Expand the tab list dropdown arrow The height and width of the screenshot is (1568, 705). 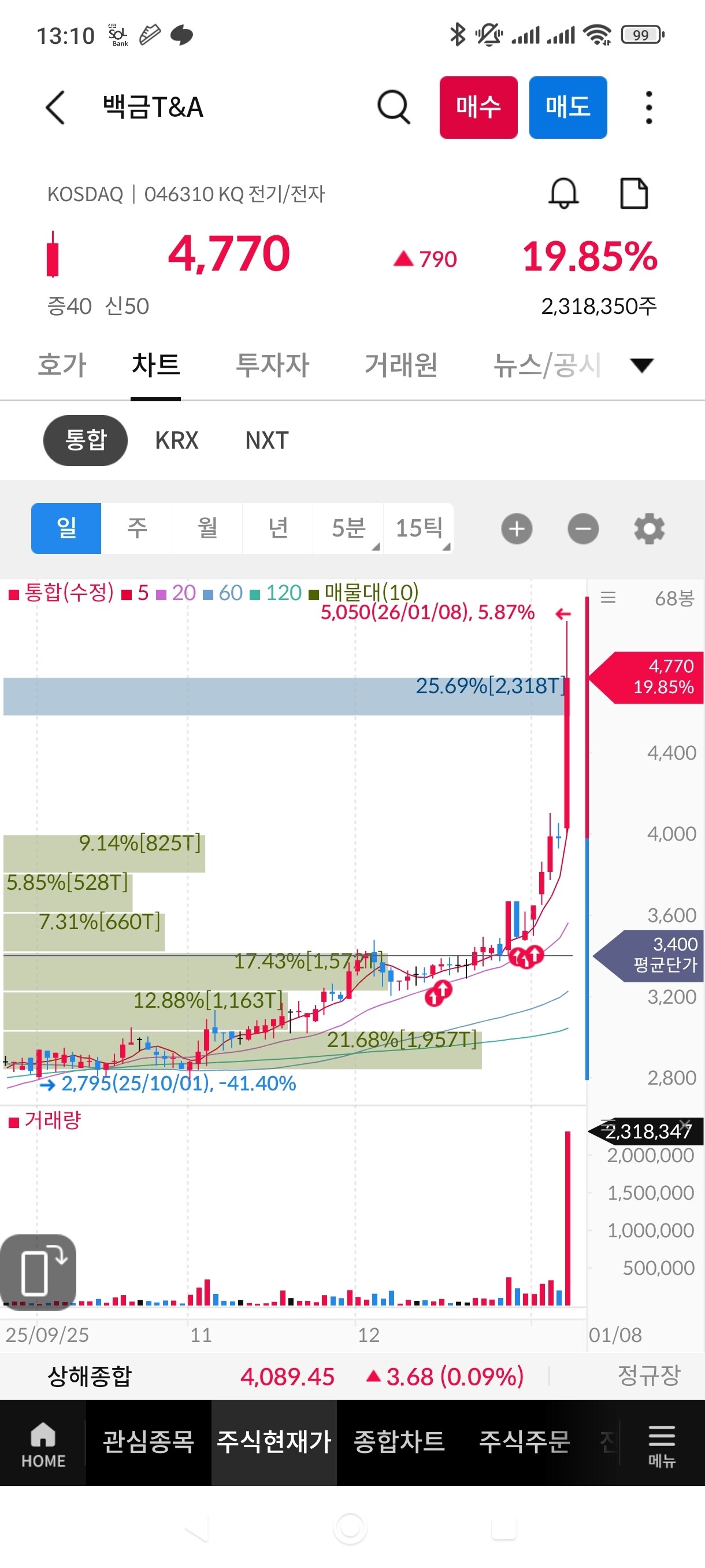pos(642,365)
